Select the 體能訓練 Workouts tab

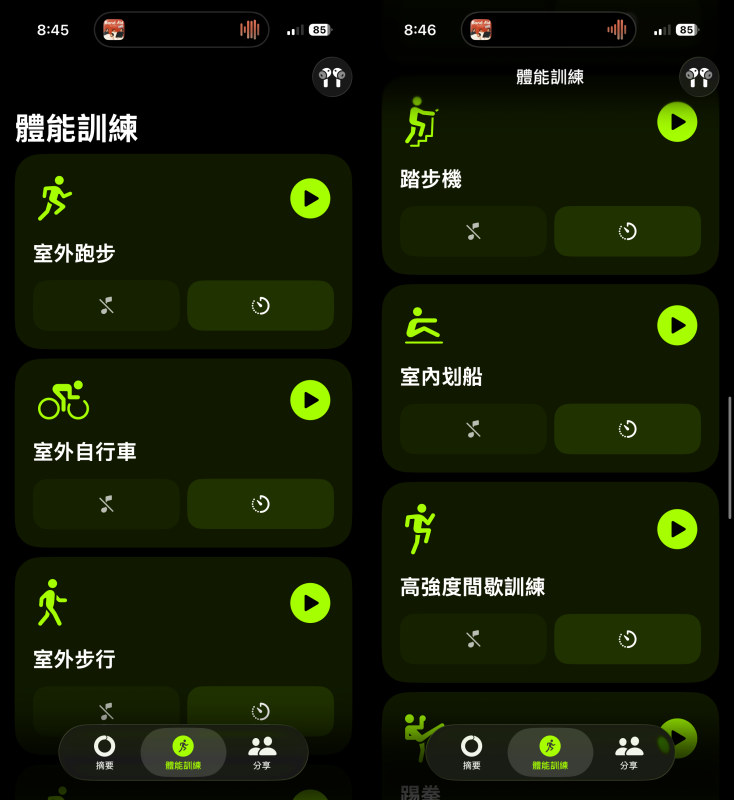[183, 751]
